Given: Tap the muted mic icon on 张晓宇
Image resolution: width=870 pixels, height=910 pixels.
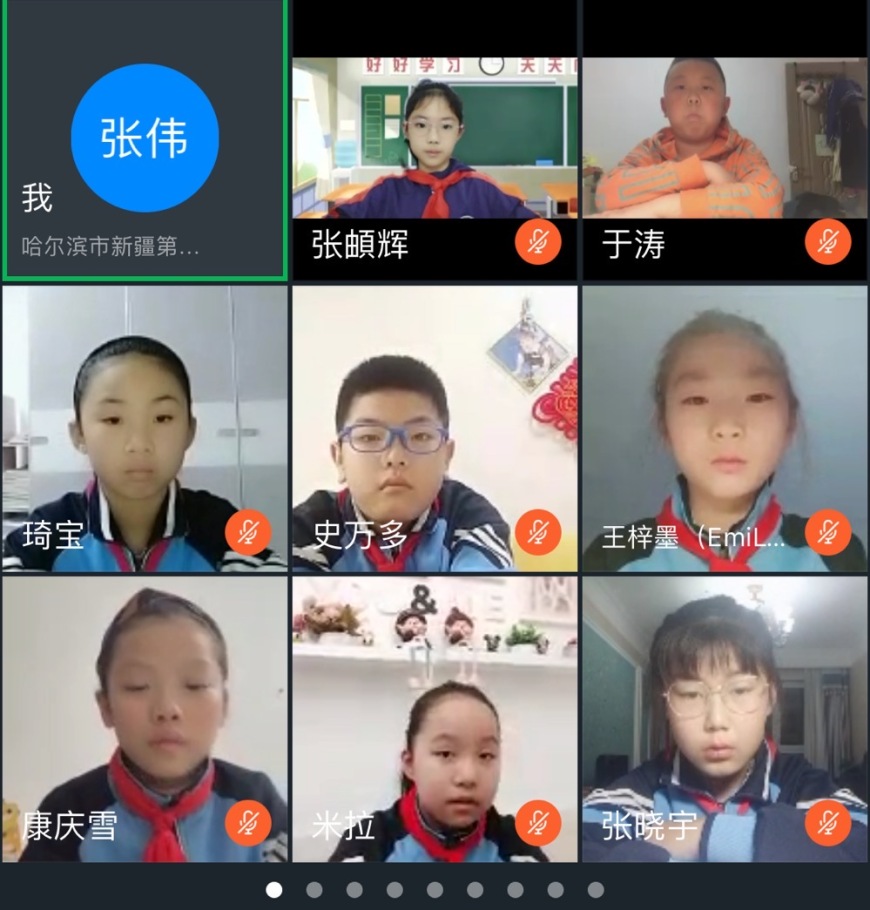Looking at the screenshot, I should pyautogui.click(x=828, y=823).
